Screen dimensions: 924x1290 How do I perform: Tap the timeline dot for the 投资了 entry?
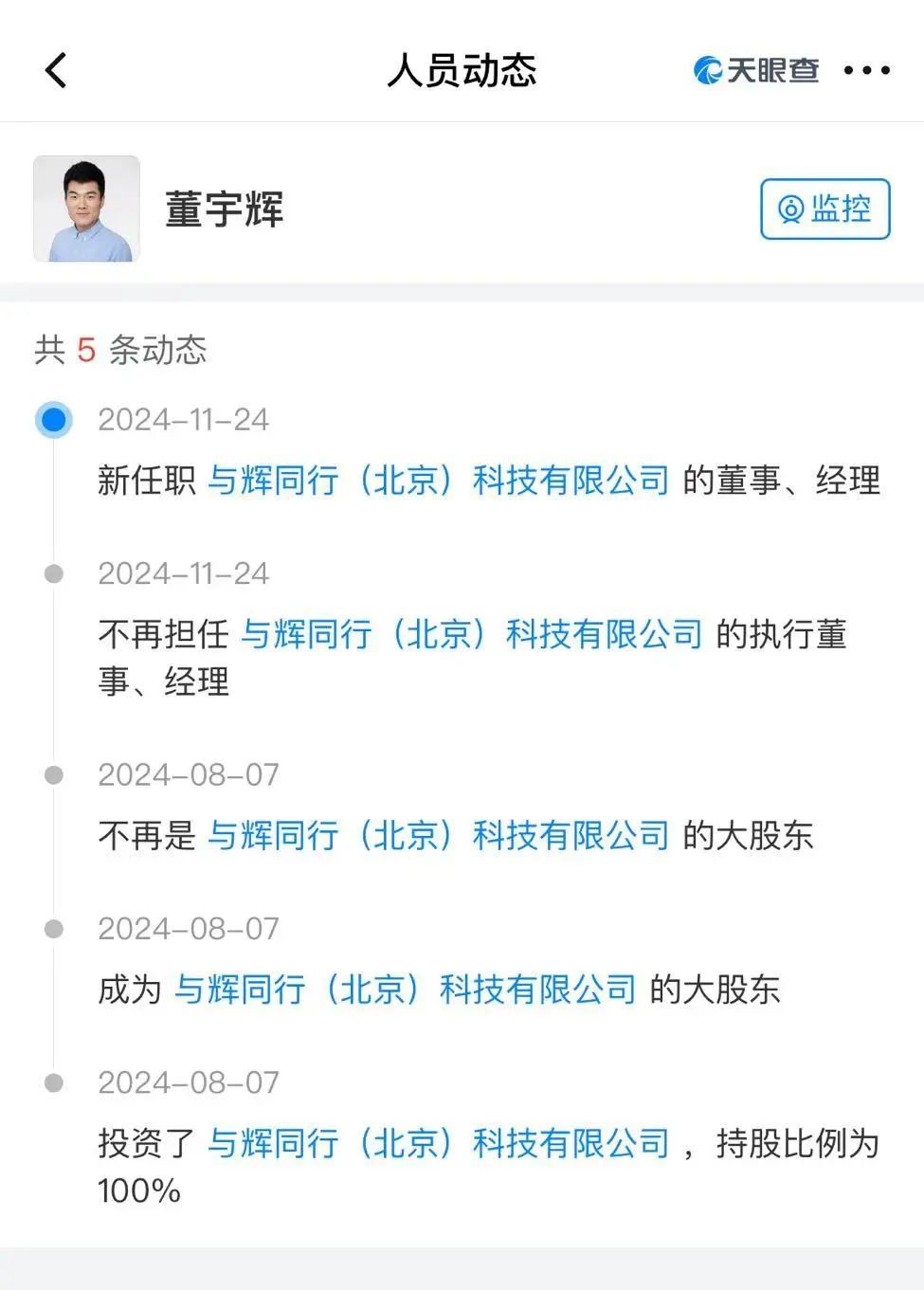(x=55, y=1081)
